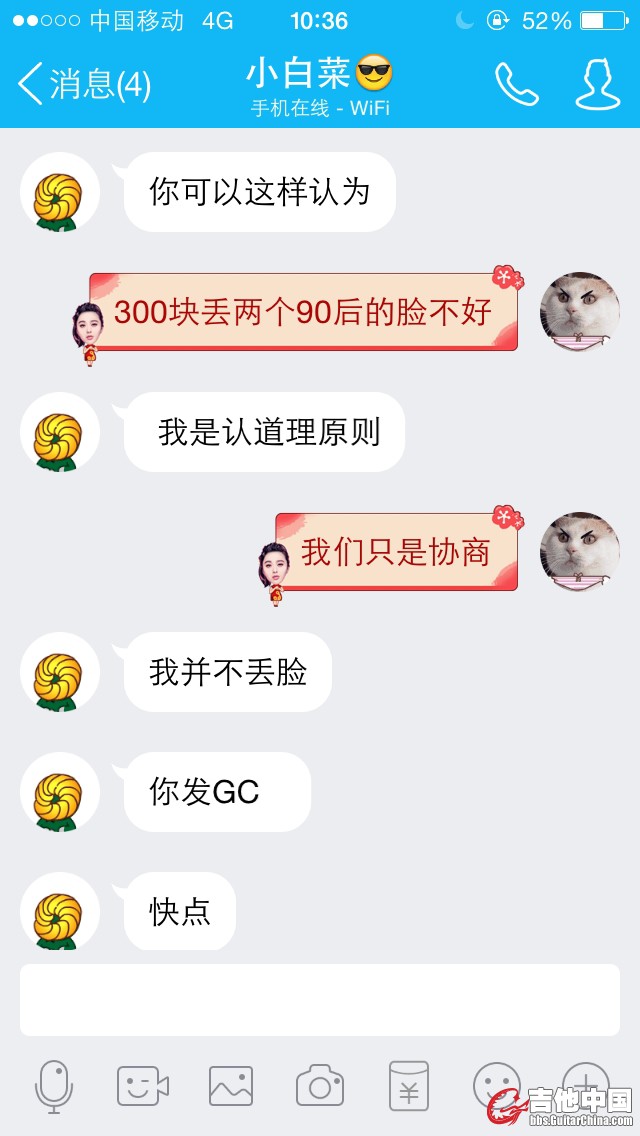Tap the message input field

320,999
